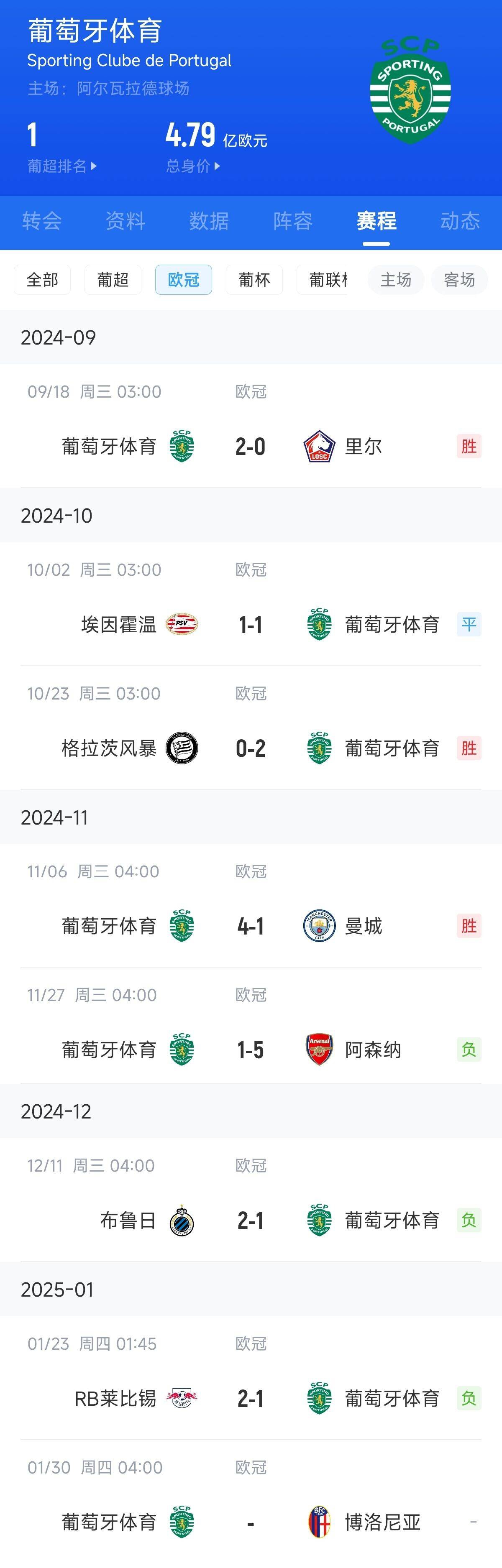Open the RB莱比锡 match row
Viewport: 502px width, 1568px height.
(251, 1399)
